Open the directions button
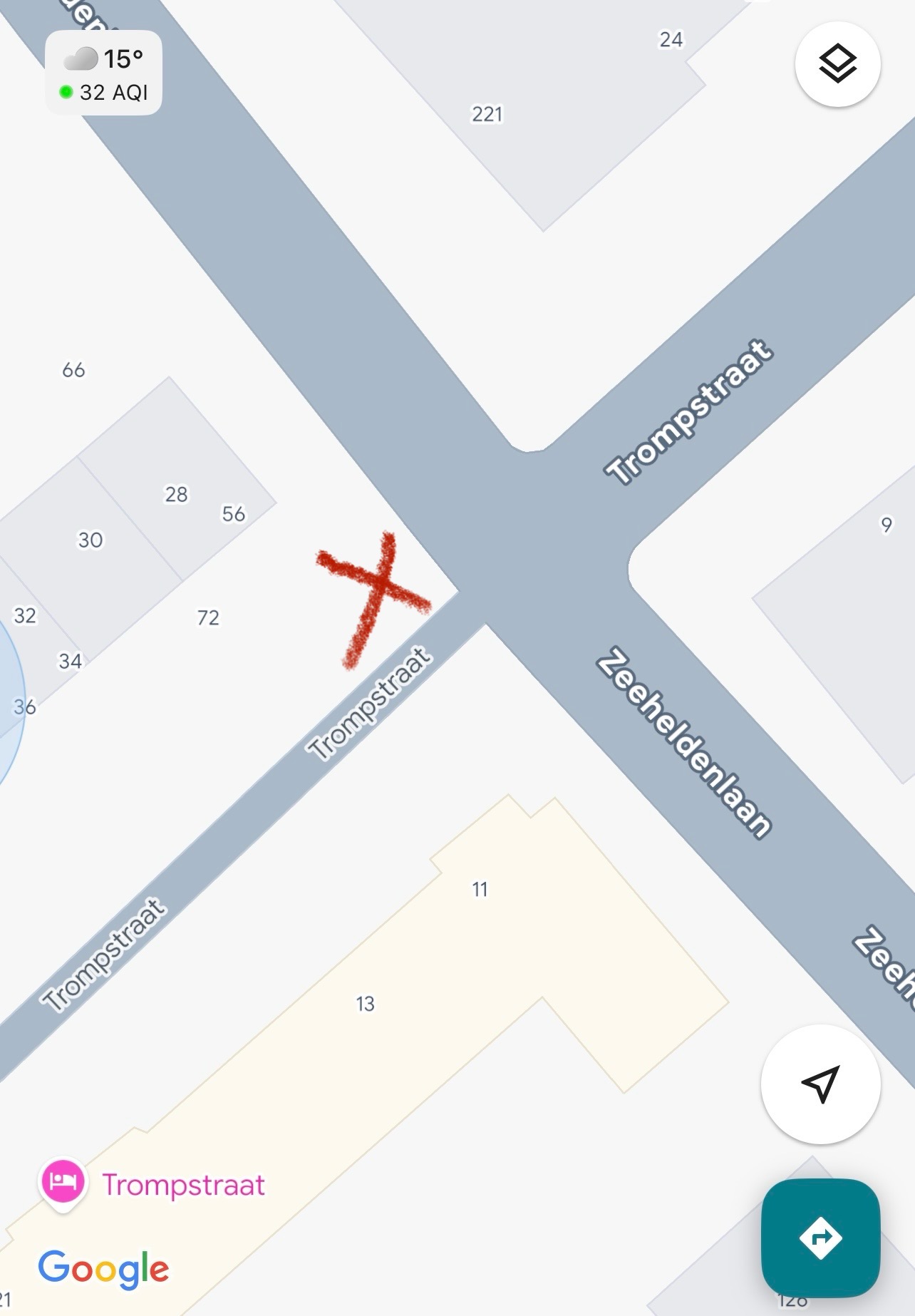The image size is (915, 1316). coord(820,1238)
